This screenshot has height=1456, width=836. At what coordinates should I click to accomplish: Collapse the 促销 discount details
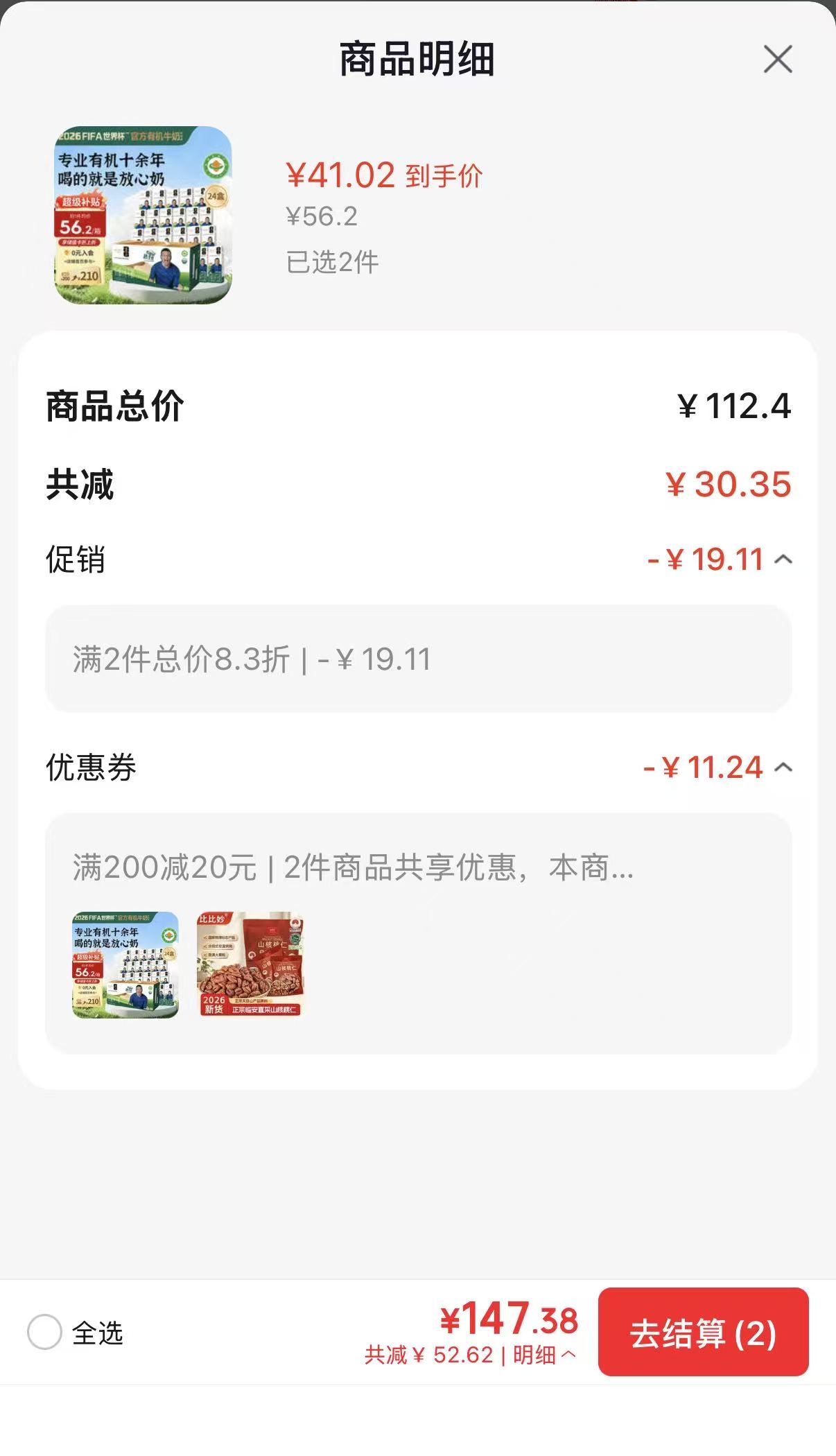(783, 560)
